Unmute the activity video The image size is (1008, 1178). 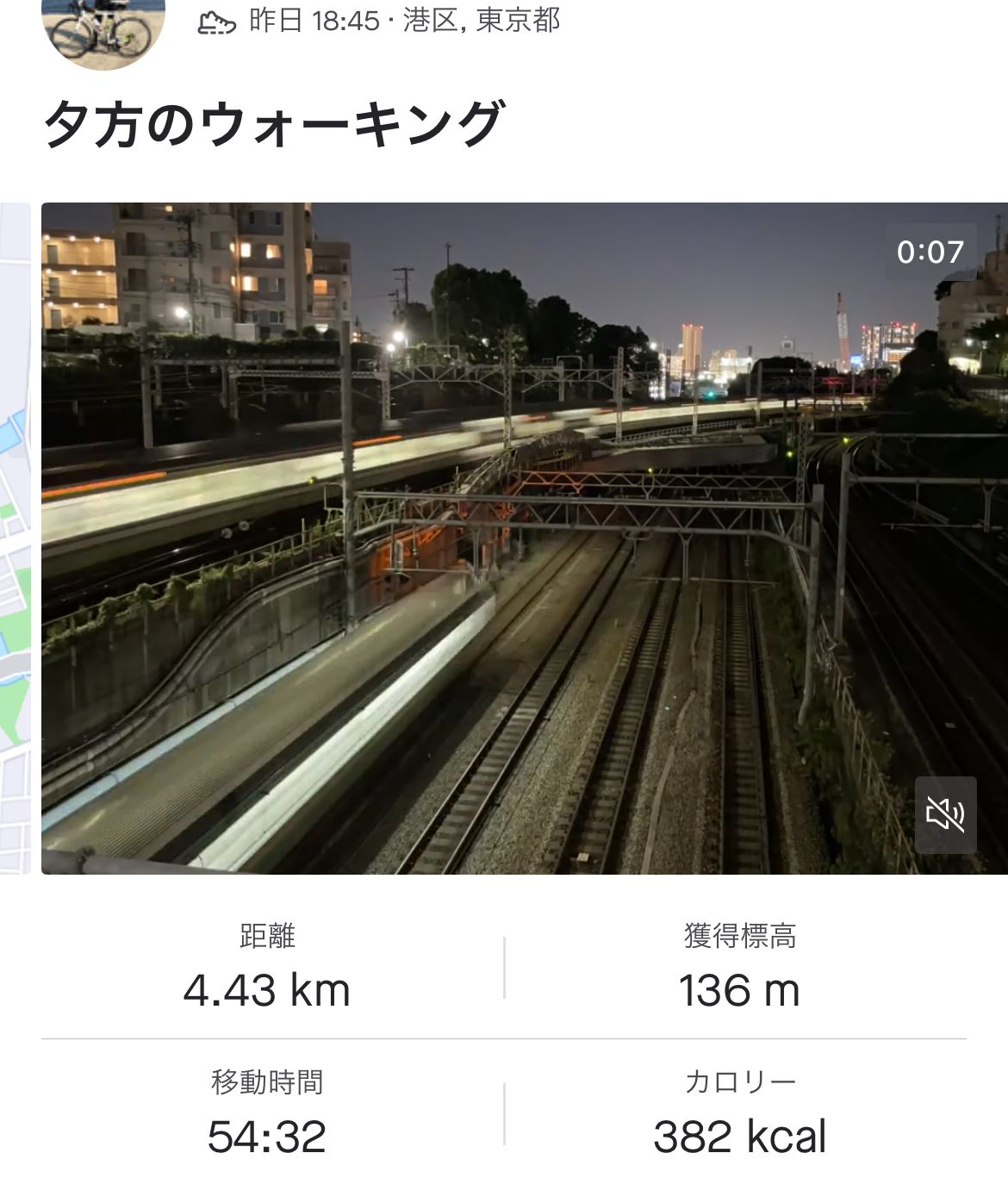(x=945, y=814)
